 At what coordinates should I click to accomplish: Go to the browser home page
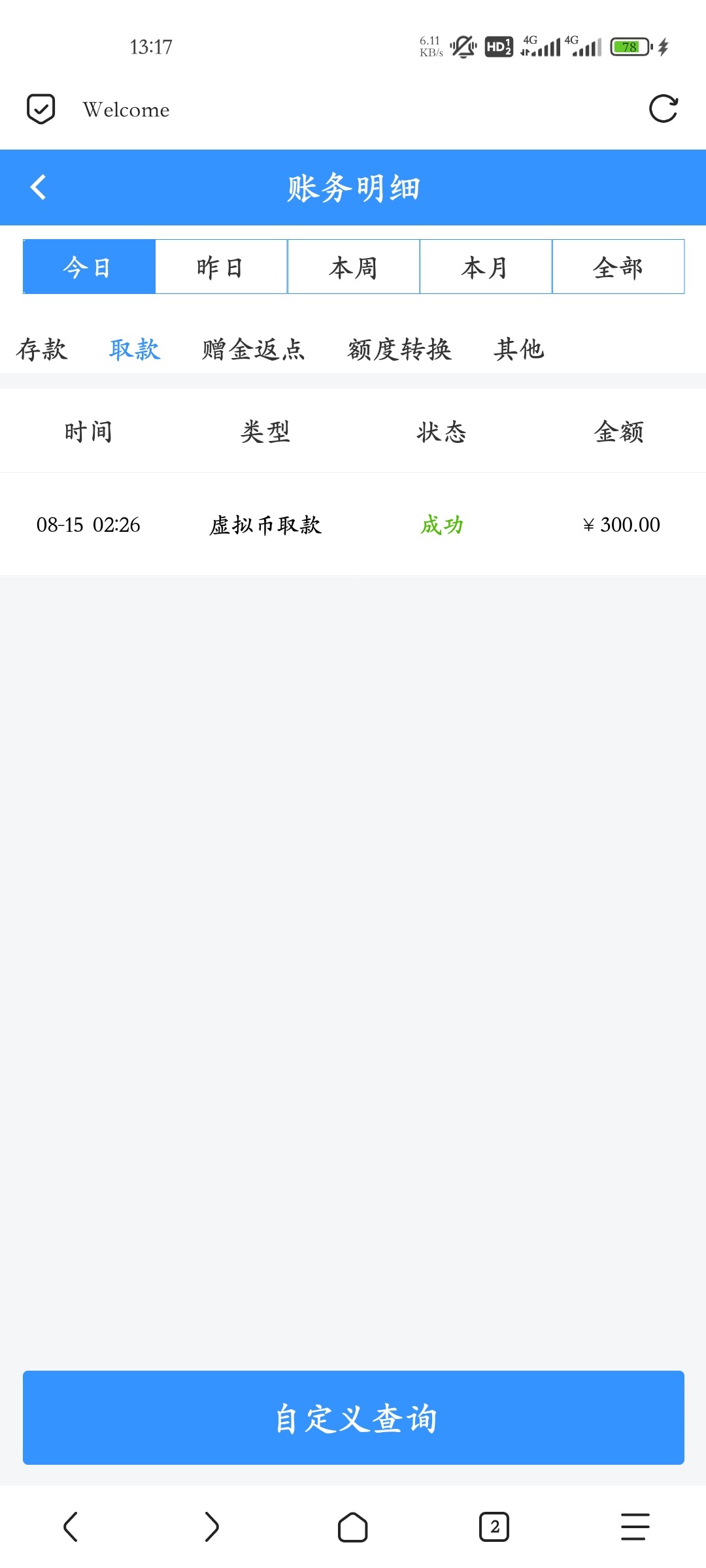tap(353, 1527)
